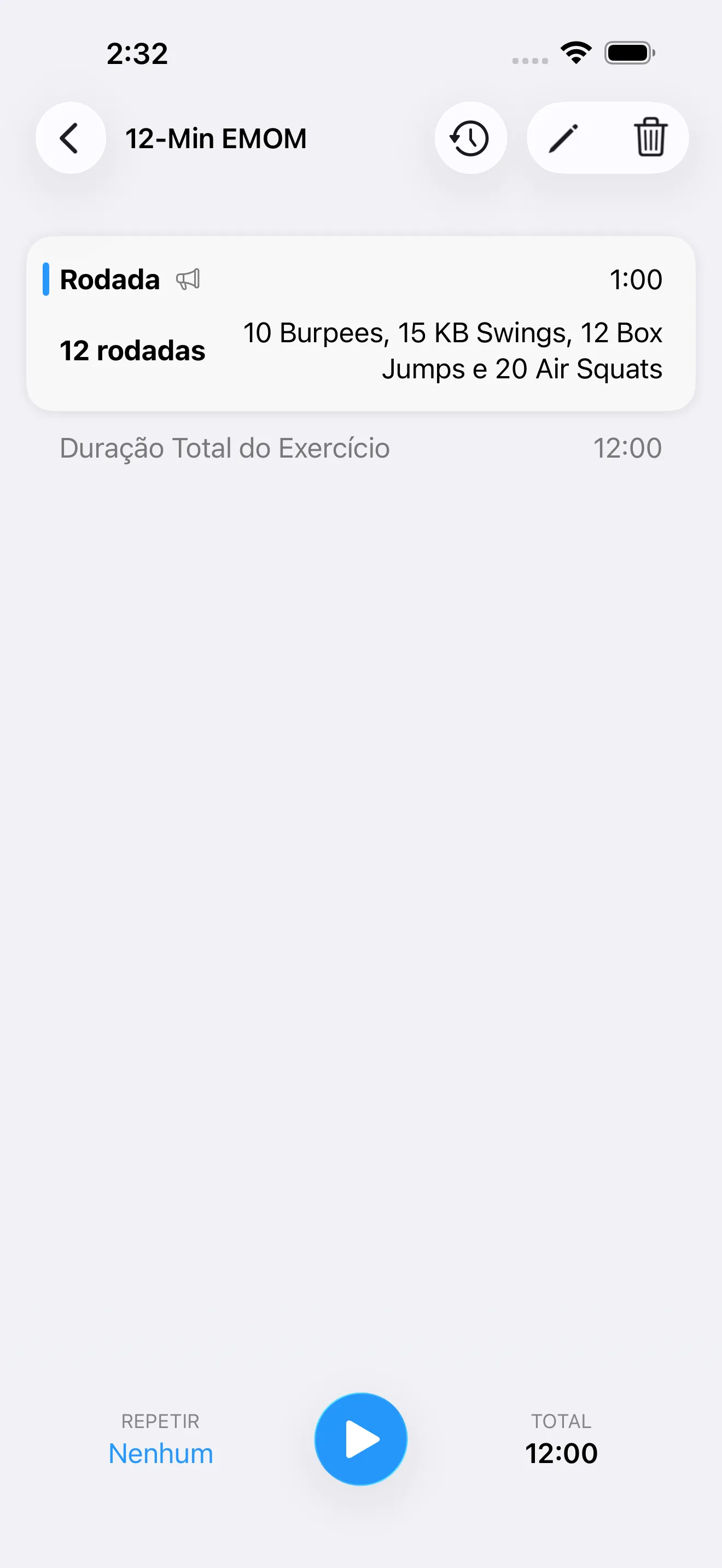Change repeat setting by clicking Nenhum
Image resolution: width=722 pixels, height=1568 pixels.
pyautogui.click(x=160, y=1454)
